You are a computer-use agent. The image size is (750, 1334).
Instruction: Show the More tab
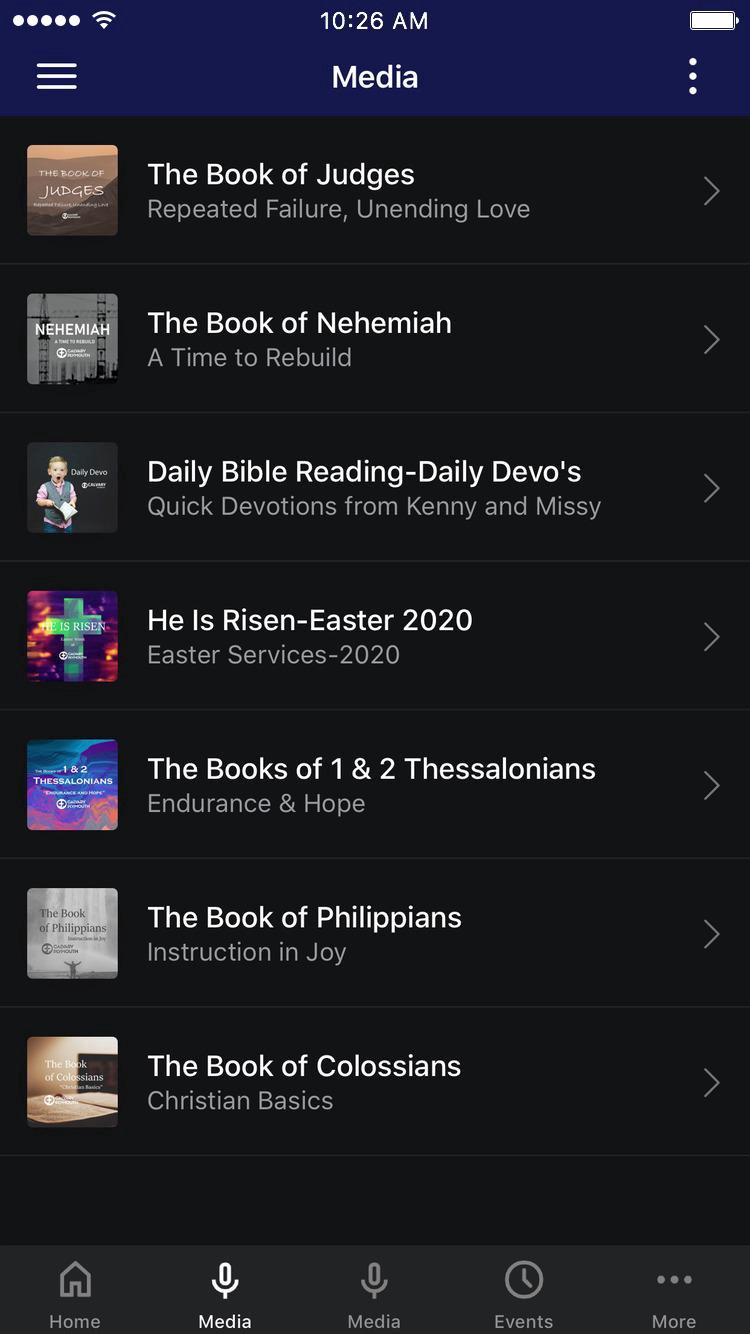point(674,1294)
